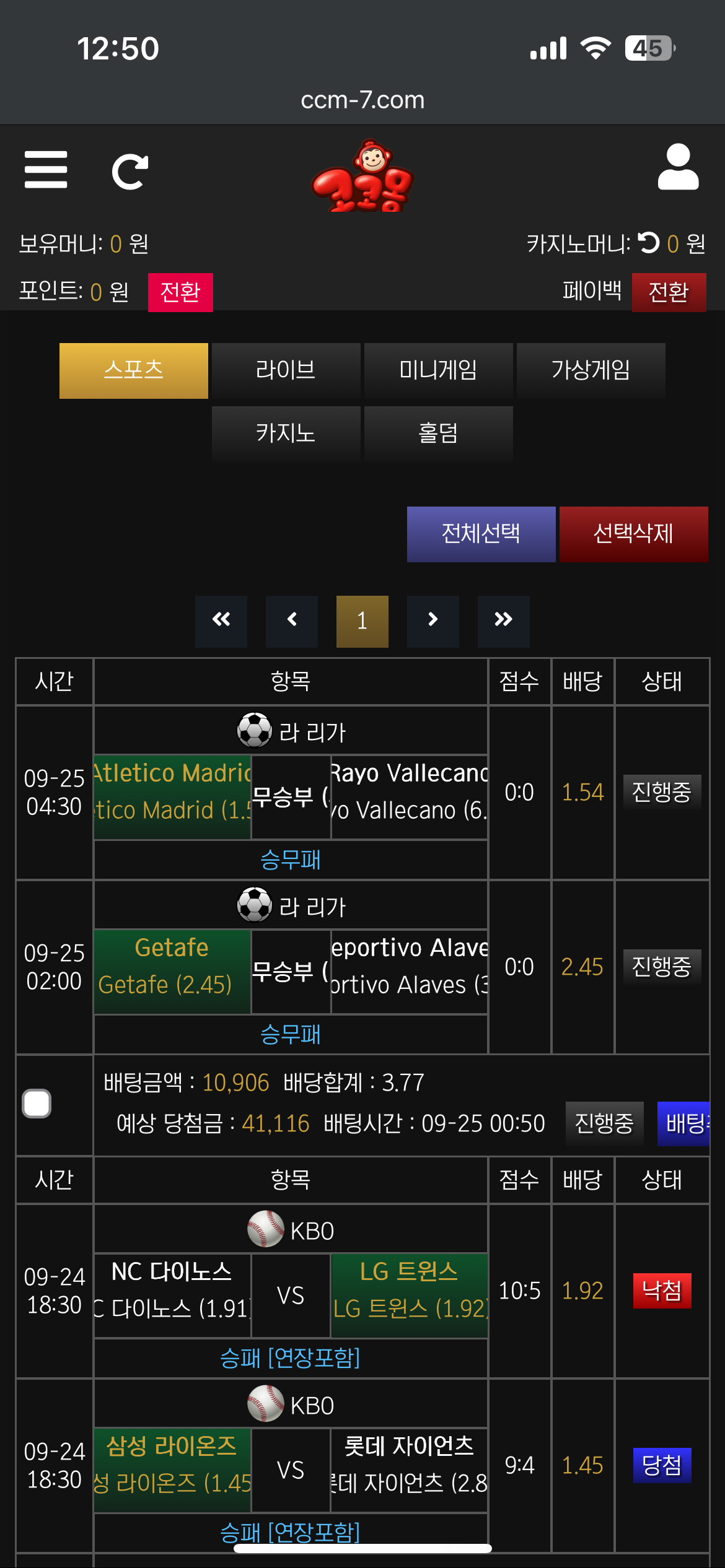Check the box for the 10,906 bet slip
Screen dimensions: 725x1568
pos(37,1104)
